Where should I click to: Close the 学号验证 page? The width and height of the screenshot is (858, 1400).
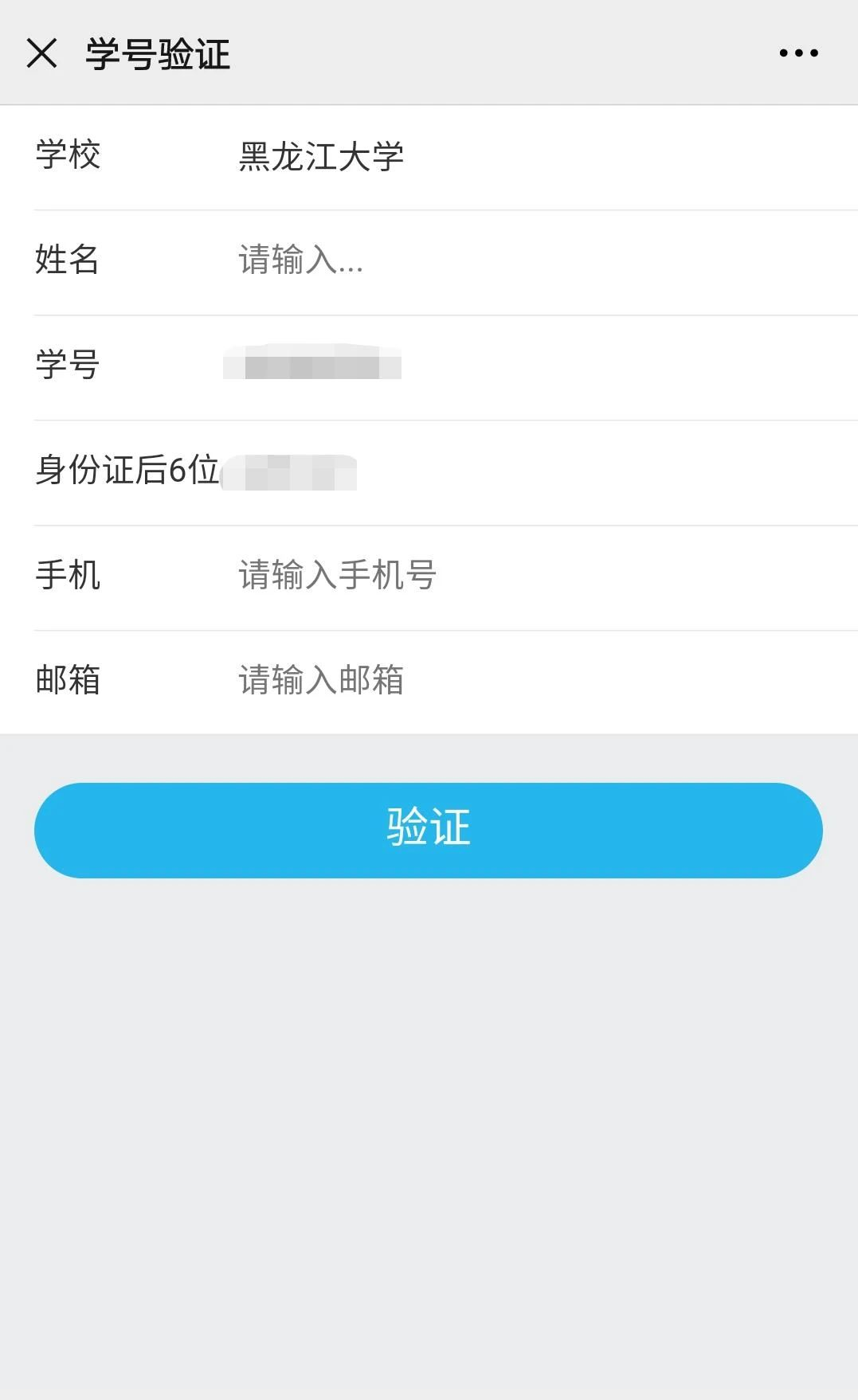pos(41,53)
